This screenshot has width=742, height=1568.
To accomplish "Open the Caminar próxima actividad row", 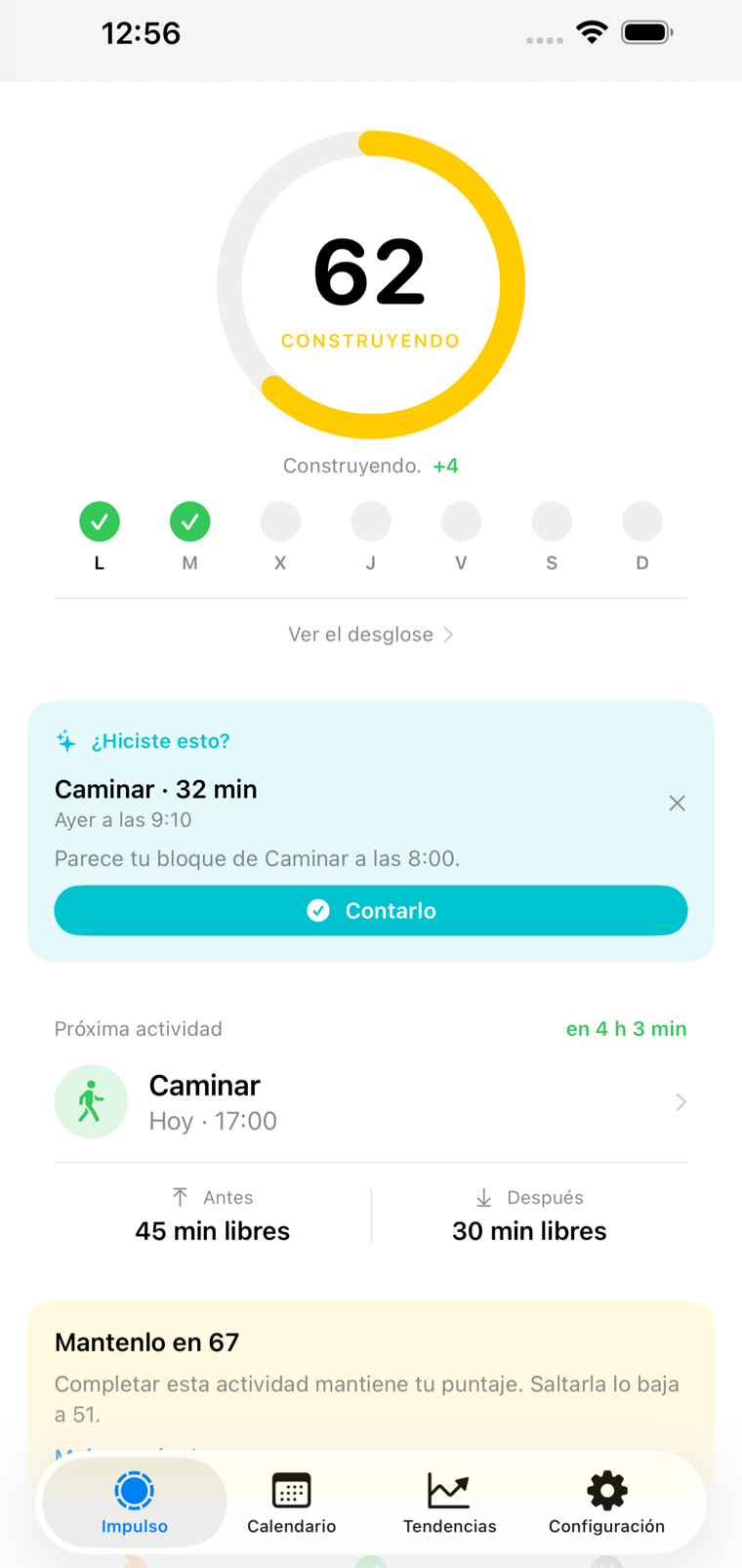I will click(371, 1102).
